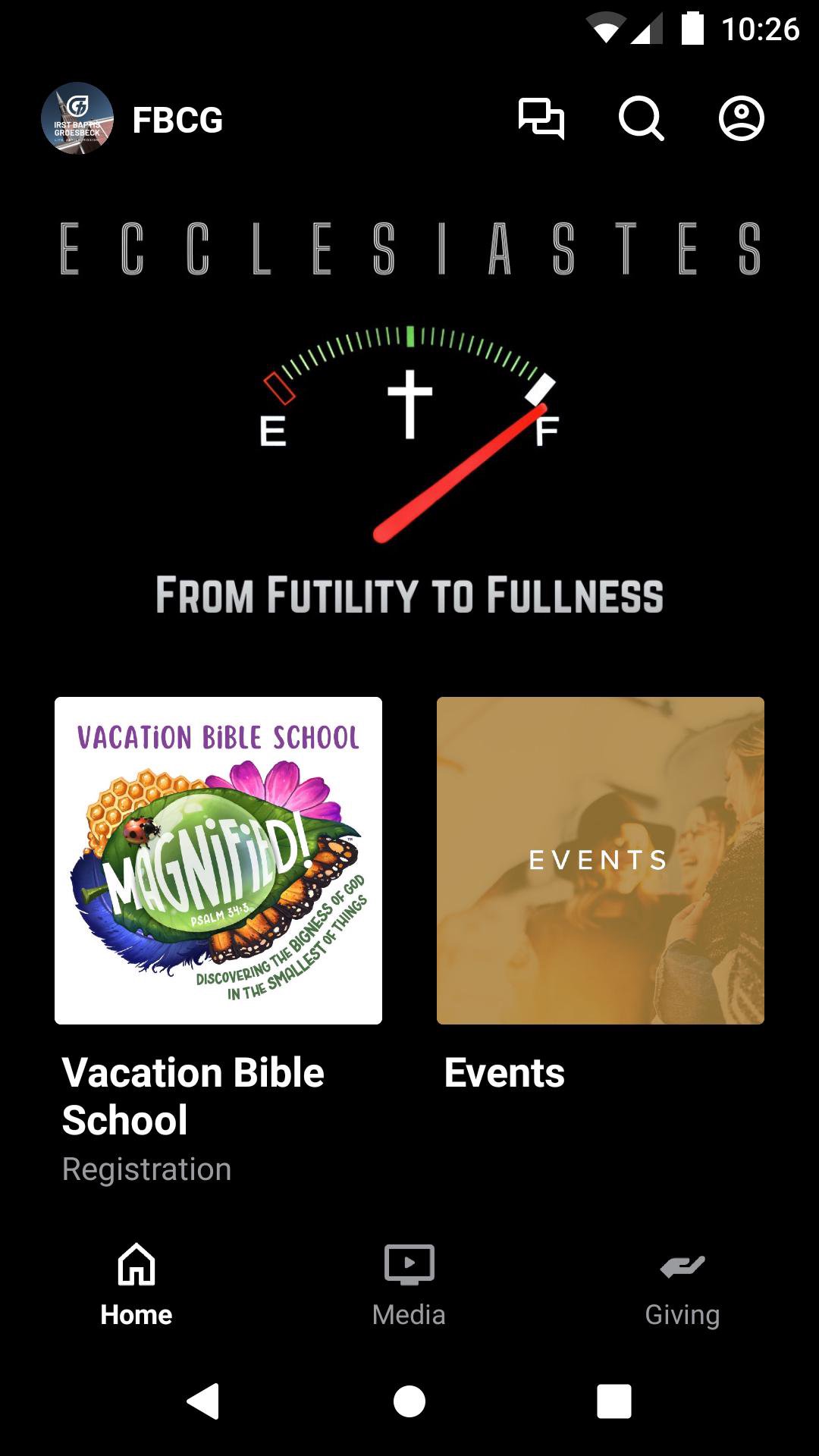
Task: Tap the system back button
Action: (x=203, y=1401)
